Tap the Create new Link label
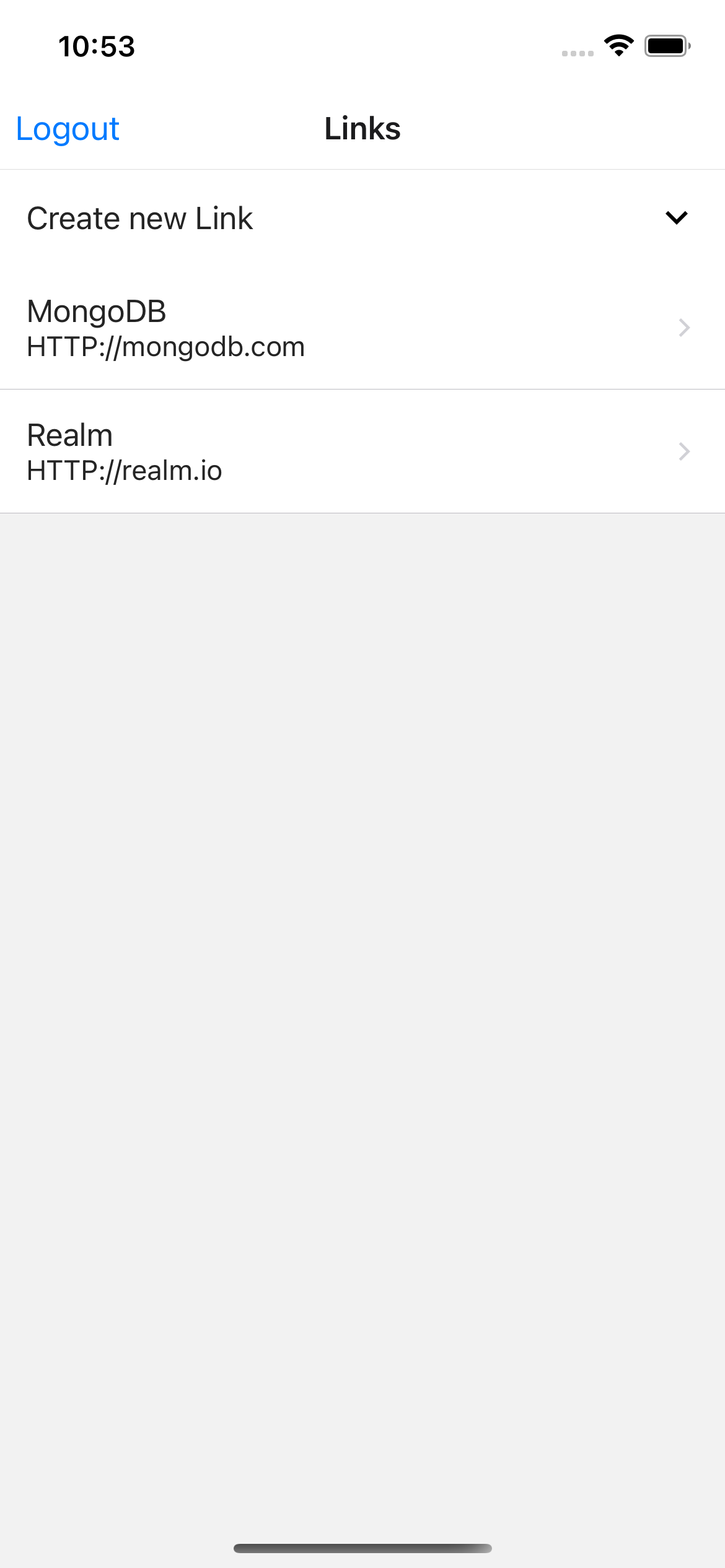The height and width of the screenshot is (1568, 725). click(139, 218)
